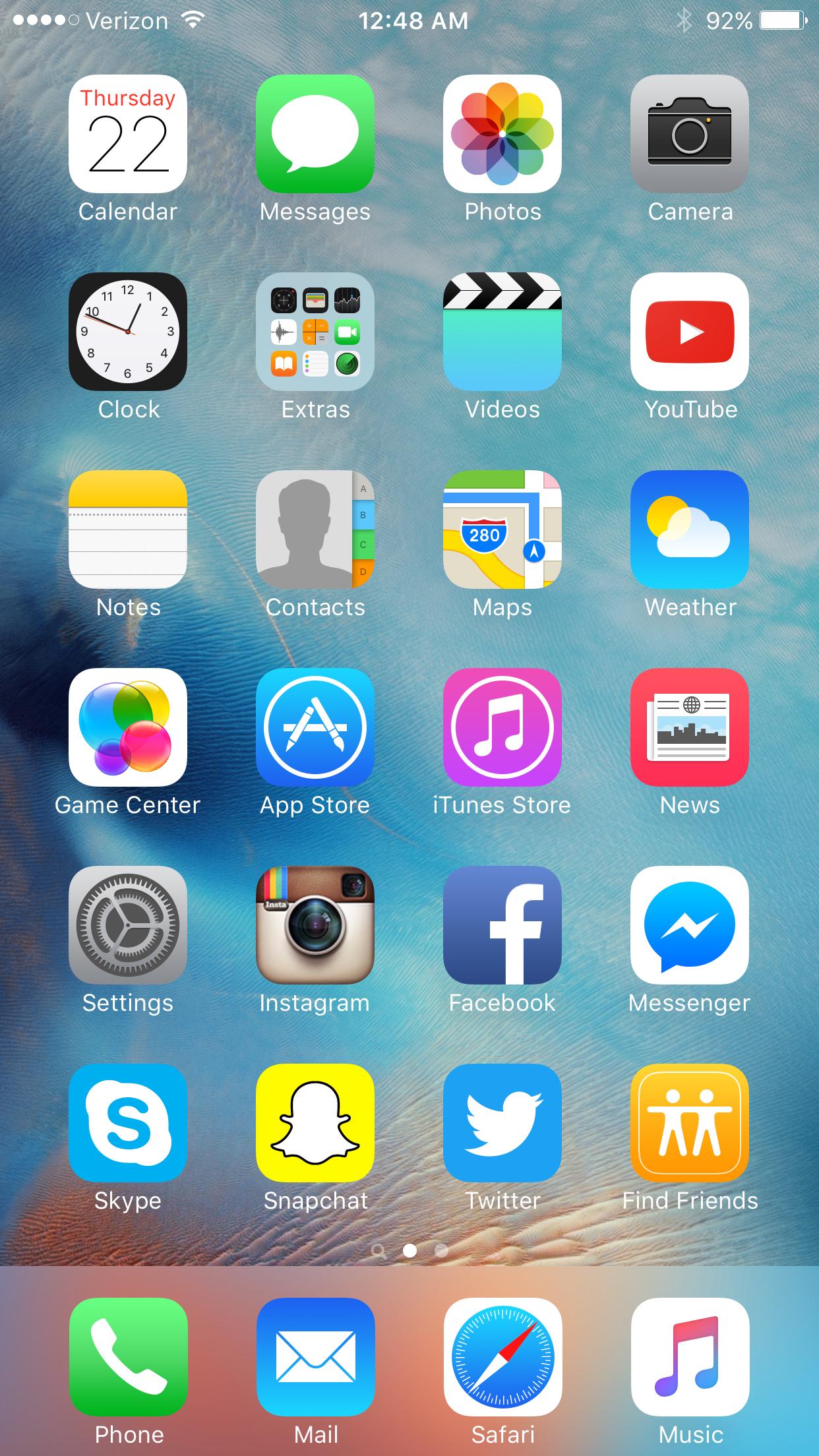Open the Extras folder
The image size is (819, 1456).
pos(315,332)
